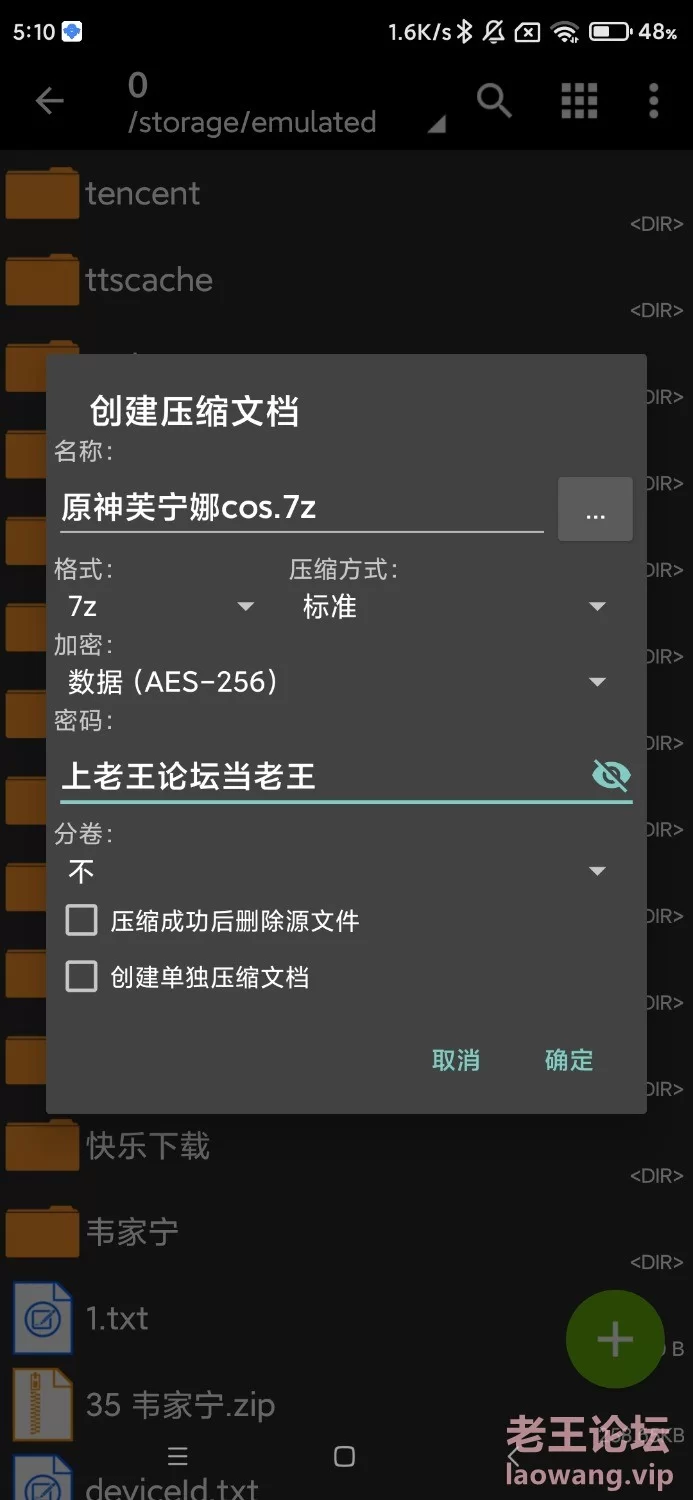Tap the password input field
The image size is (693, 1500).
pyautogui.click(x=320, y=776)
